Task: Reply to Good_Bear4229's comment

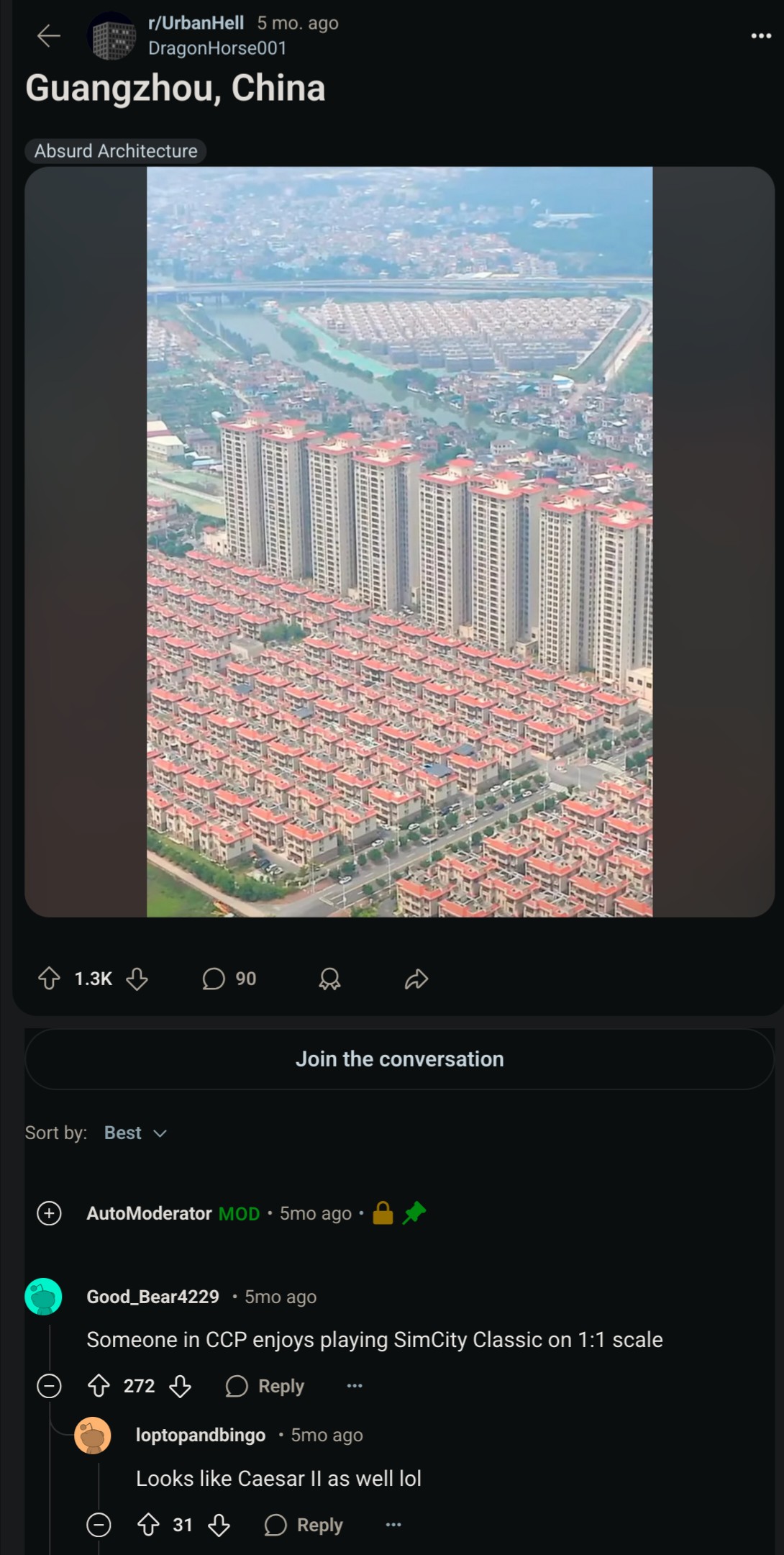Action: point(265,1386)
